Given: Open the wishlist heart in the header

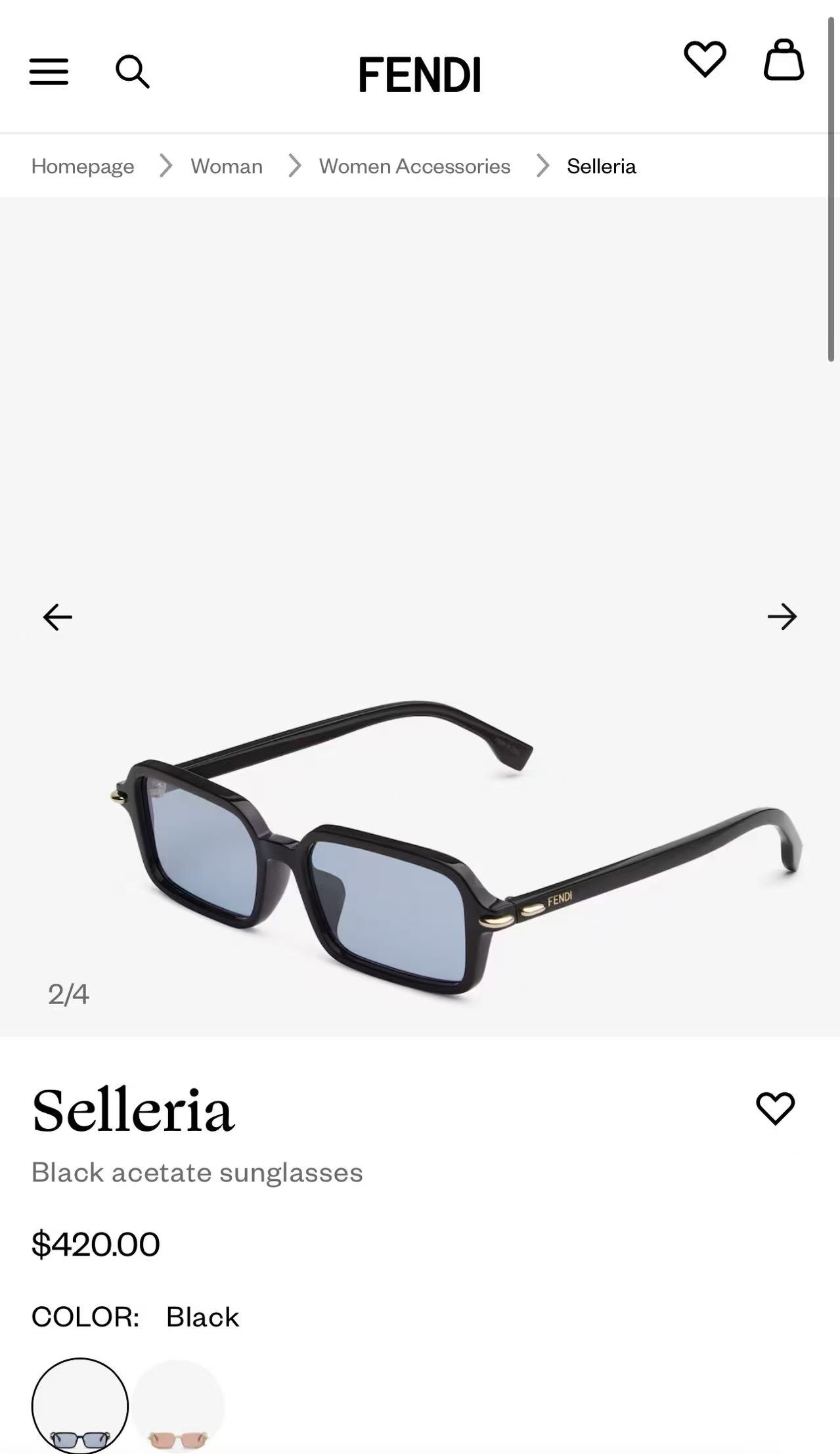Looking at the screenshot, I should [705, 59].
